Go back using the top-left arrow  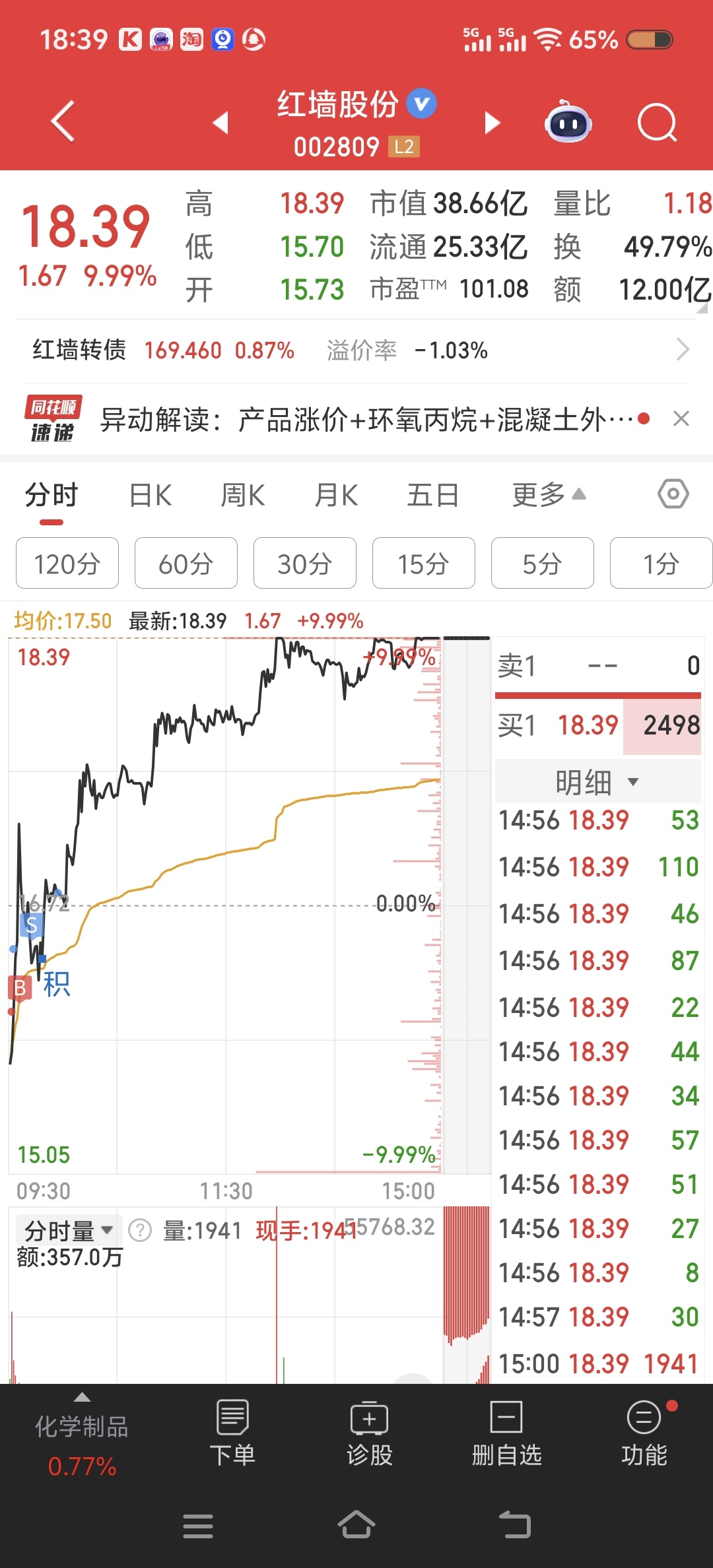(x=63, y=121)
